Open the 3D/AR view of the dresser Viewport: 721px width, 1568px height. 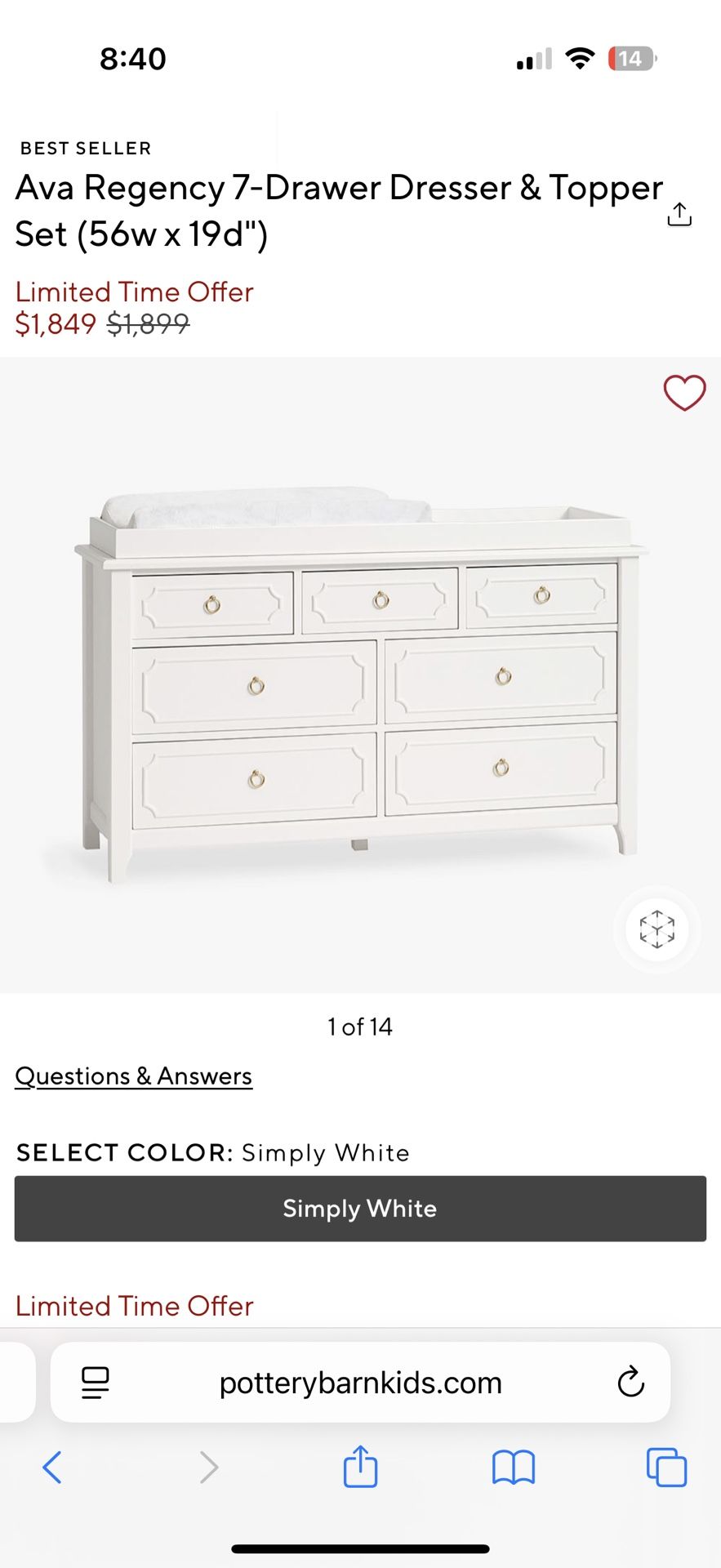coord(656,929)
